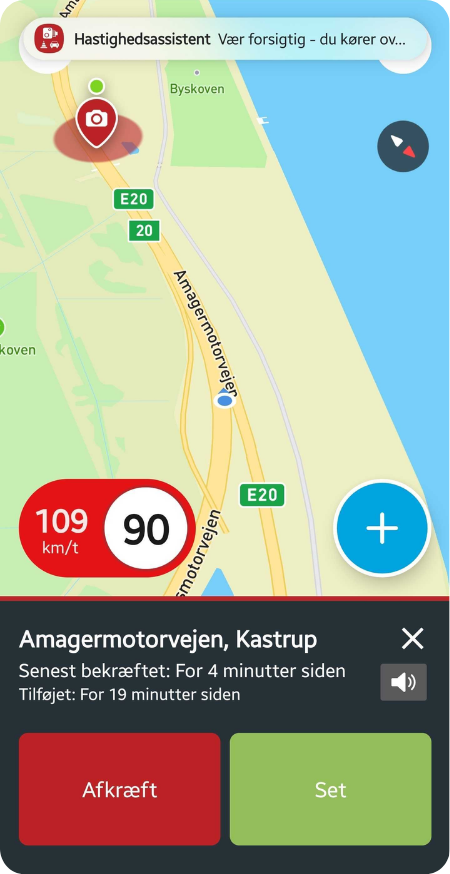Confirm the camera with the Set button

tap(331, 789)
